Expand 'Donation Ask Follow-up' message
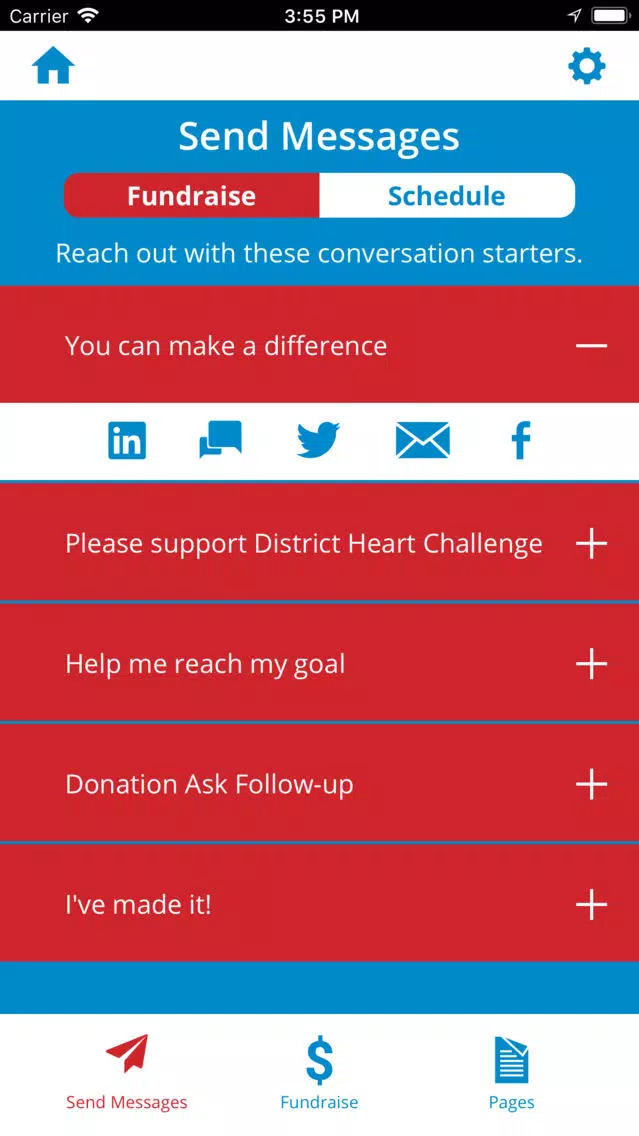Image resolution: width=639 pixels, height=1136 pixels. 320,784
